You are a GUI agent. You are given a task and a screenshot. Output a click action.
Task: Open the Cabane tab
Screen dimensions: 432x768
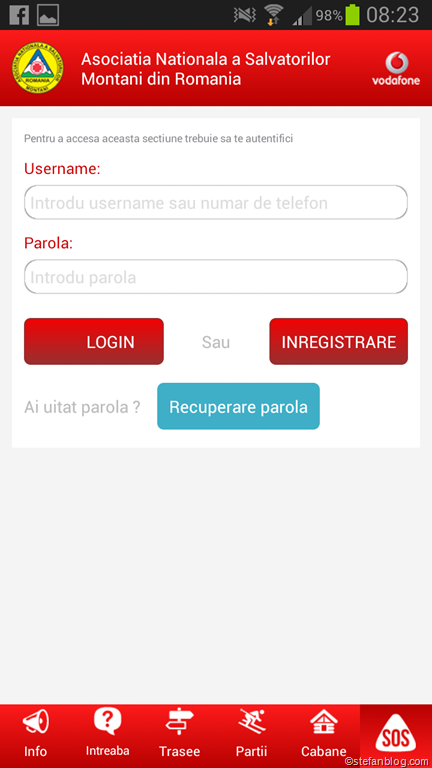[x=324, y=736]
